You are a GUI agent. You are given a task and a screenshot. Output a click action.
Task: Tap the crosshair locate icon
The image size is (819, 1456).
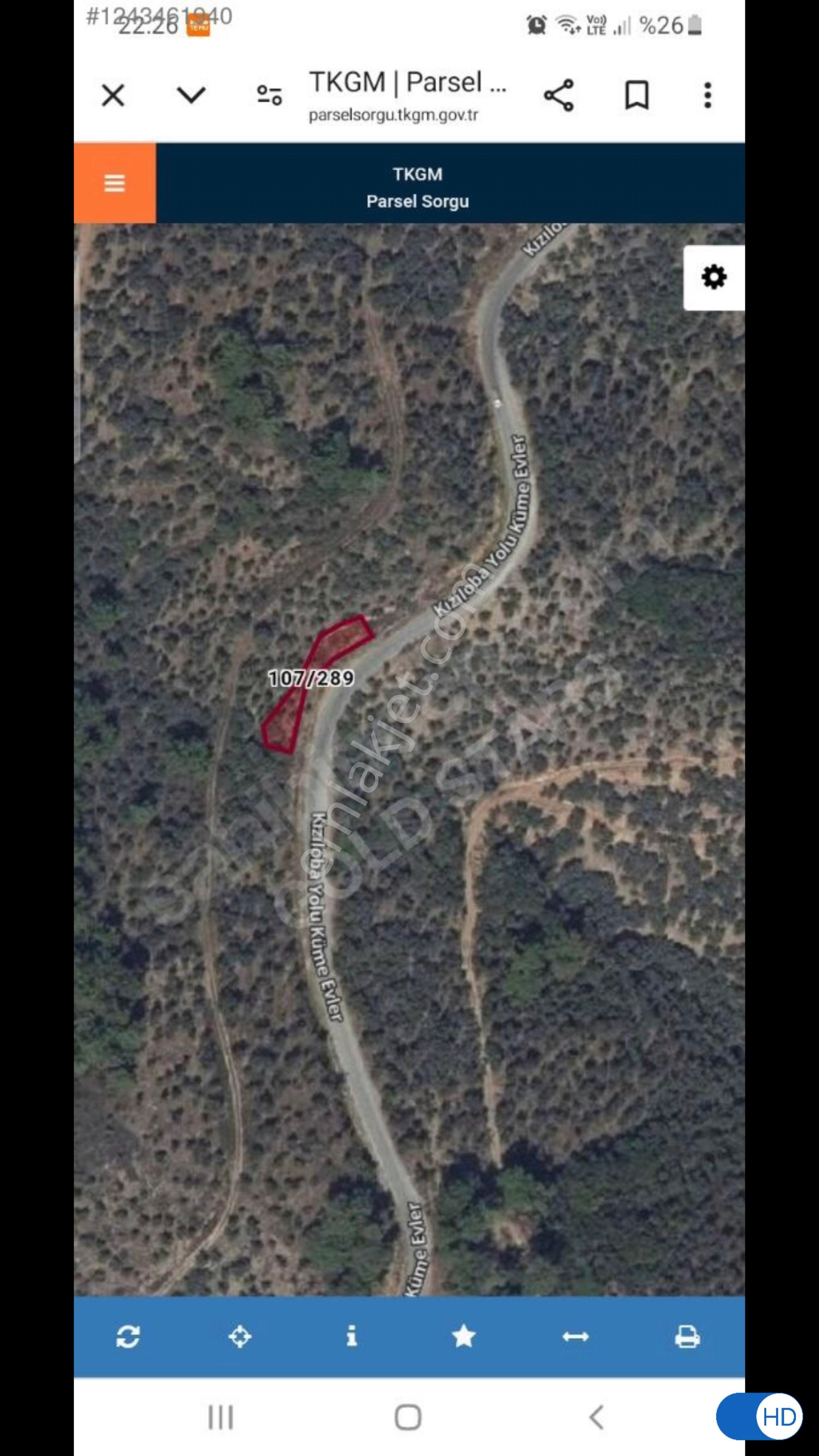click(240, 1337)
